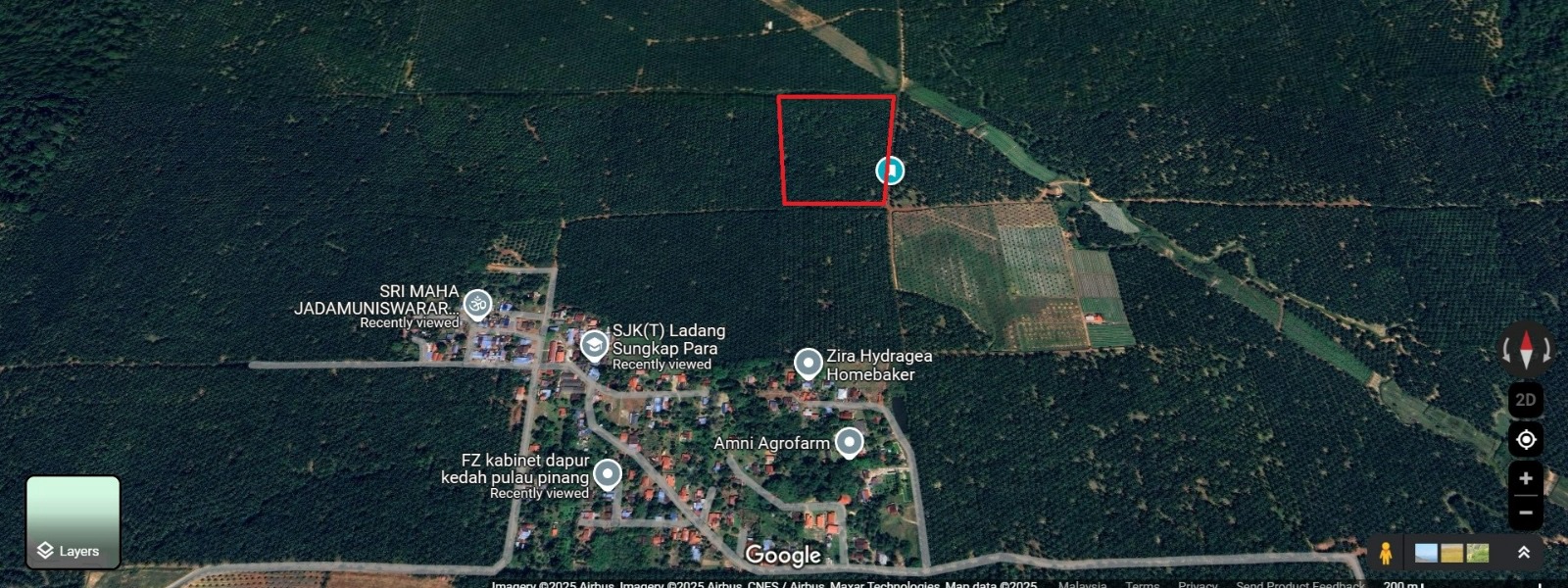The image size is (1568, 588).
Task: Send Product Feedback link
Action: click(1299, 584)
